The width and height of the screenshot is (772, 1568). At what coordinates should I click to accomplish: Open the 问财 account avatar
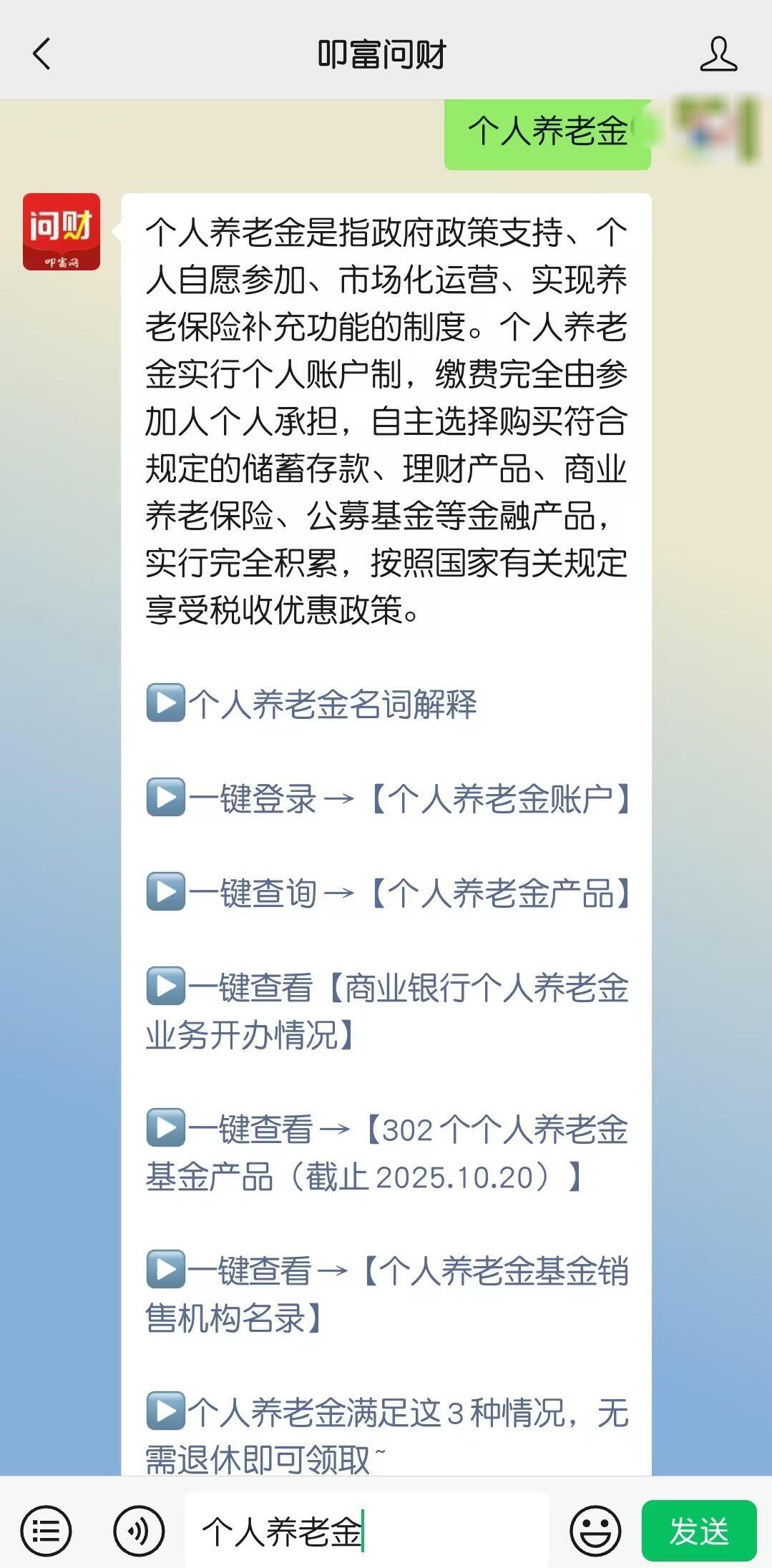point(62,232)
